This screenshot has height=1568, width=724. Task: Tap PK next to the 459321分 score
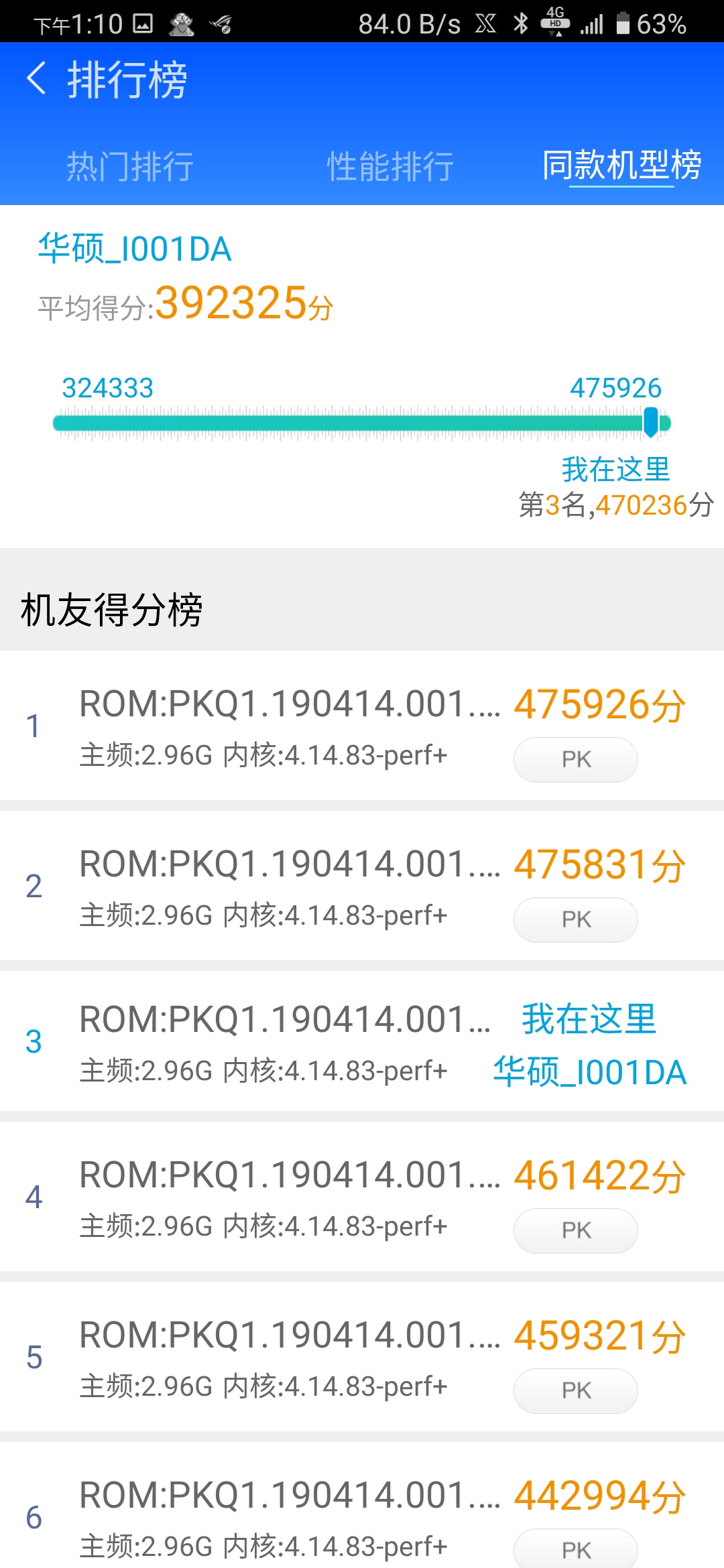point(575,1391)
